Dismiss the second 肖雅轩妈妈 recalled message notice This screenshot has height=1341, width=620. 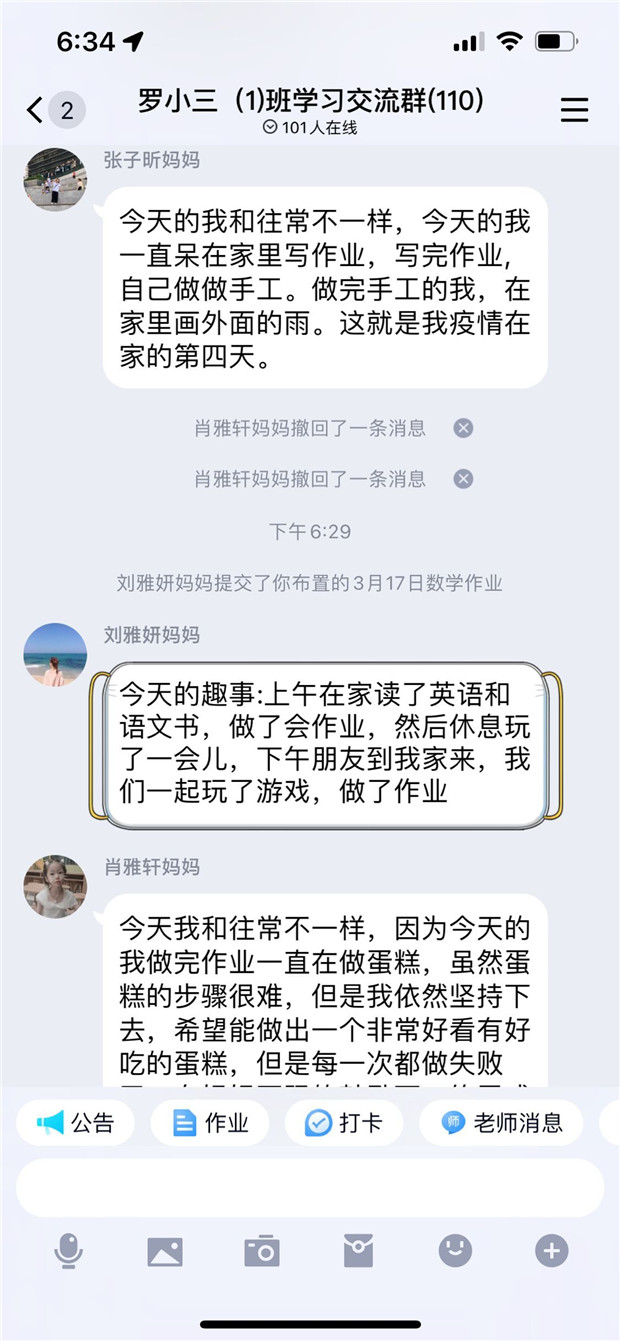point(463,479)
